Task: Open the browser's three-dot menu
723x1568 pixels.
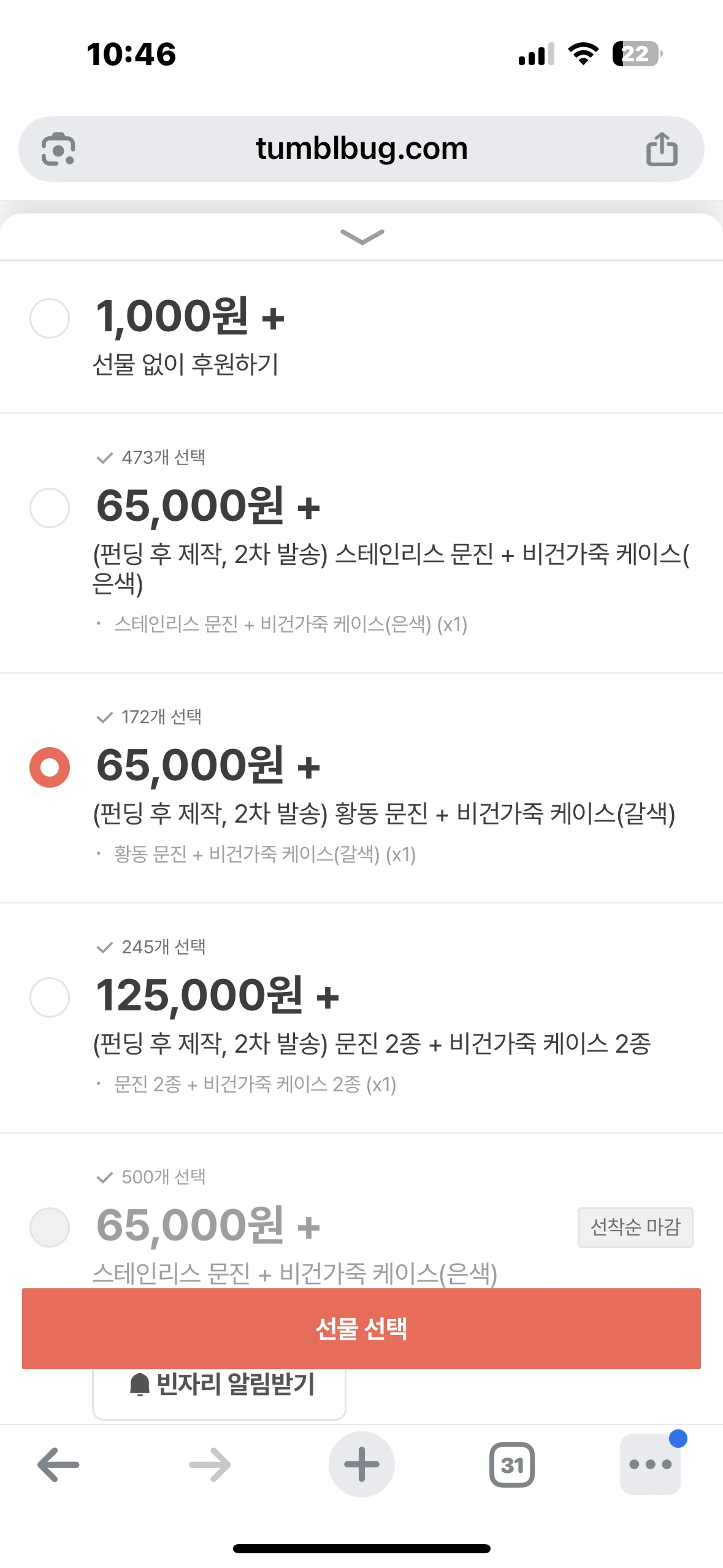Action: pos(650,1464)
